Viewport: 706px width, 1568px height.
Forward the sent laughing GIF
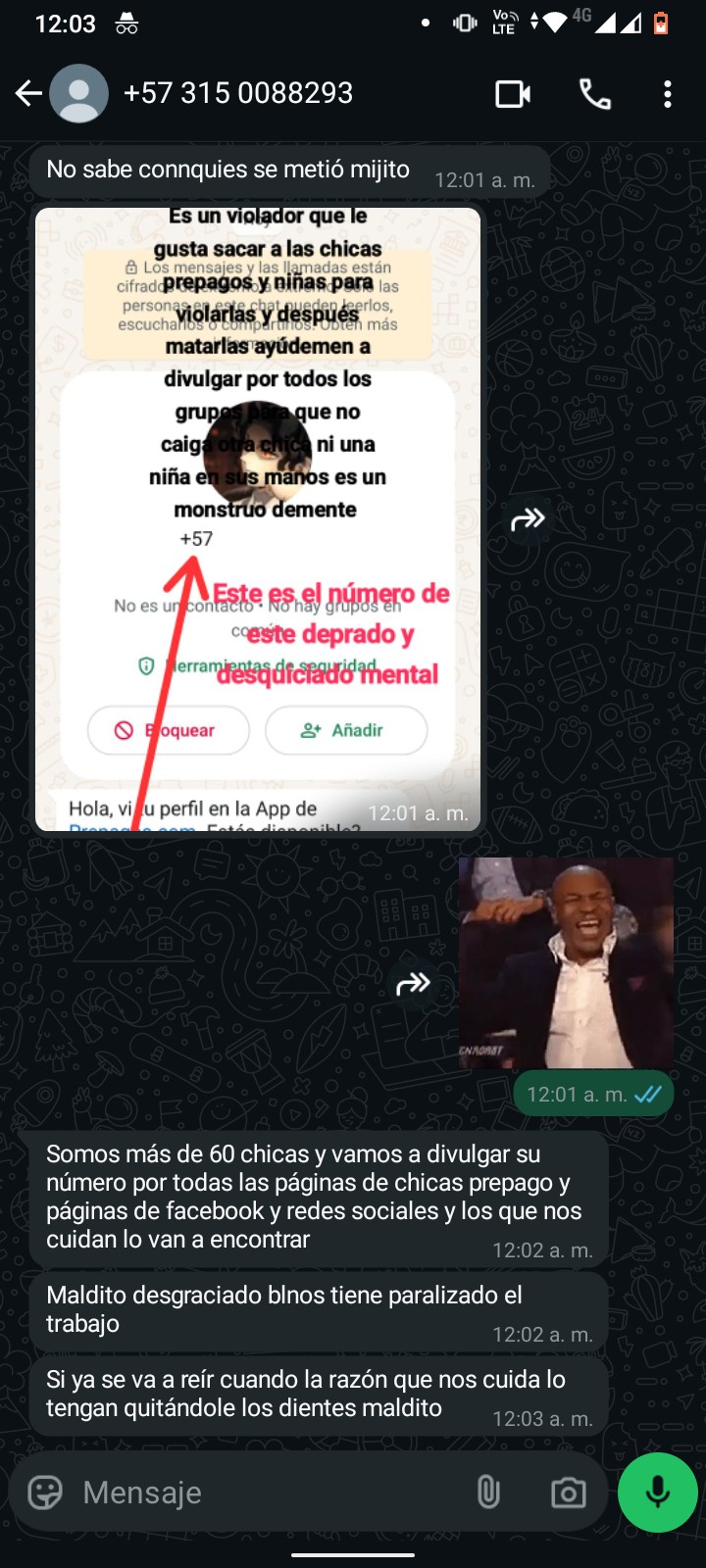click(413, 983)
